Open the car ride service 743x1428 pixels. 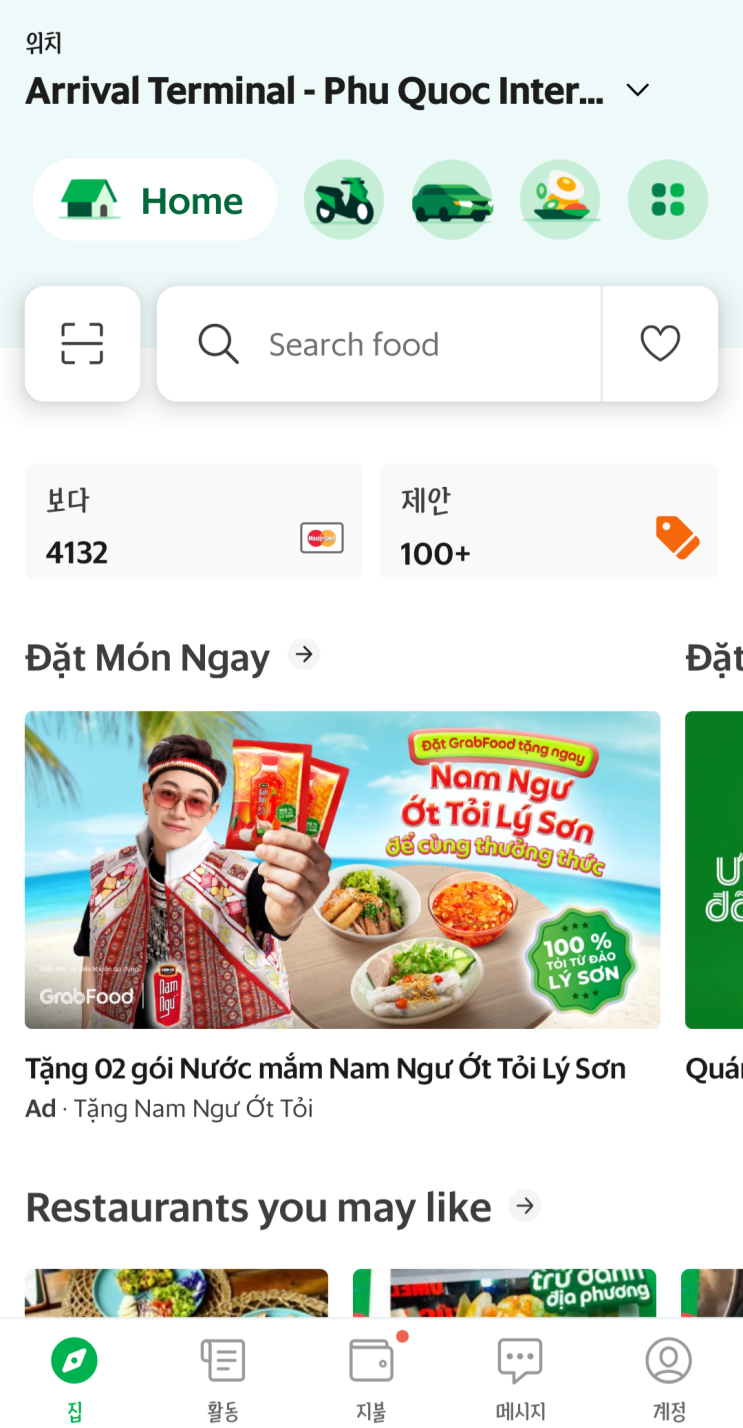pos(452,200)
